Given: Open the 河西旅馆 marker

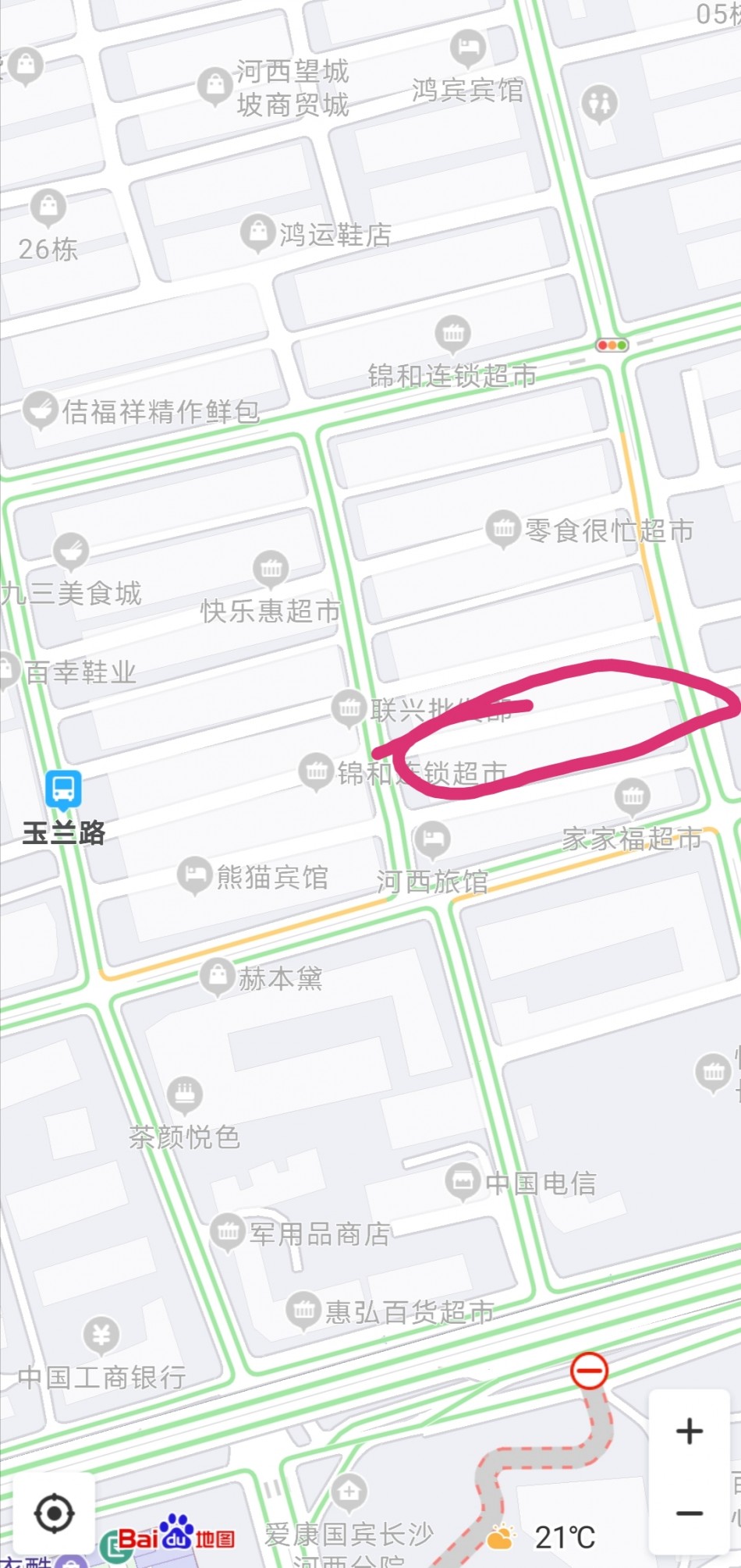Looking at the screenshot, I should [x=431, y=839].
